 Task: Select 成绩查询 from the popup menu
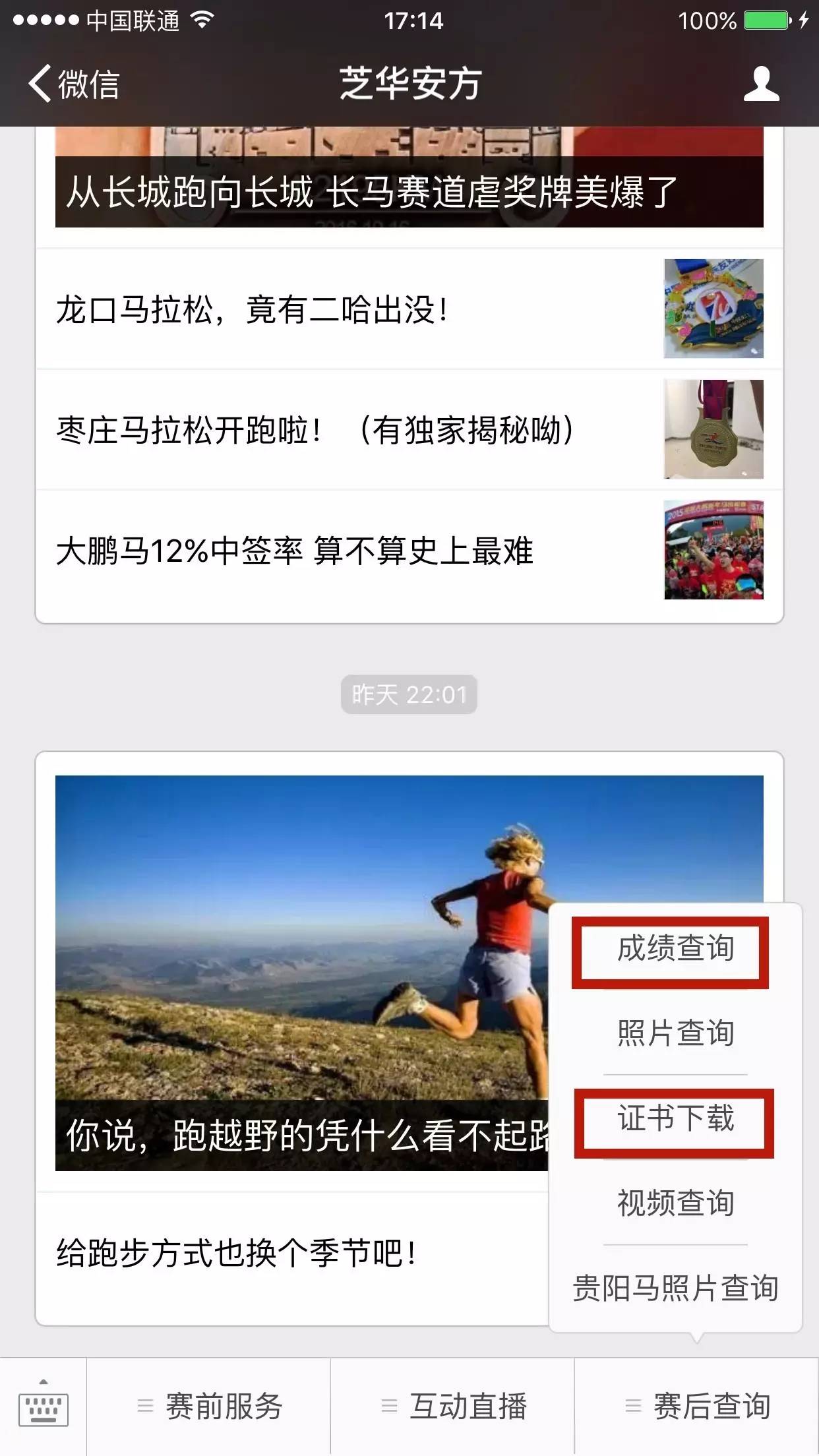(x=675, y=948)
